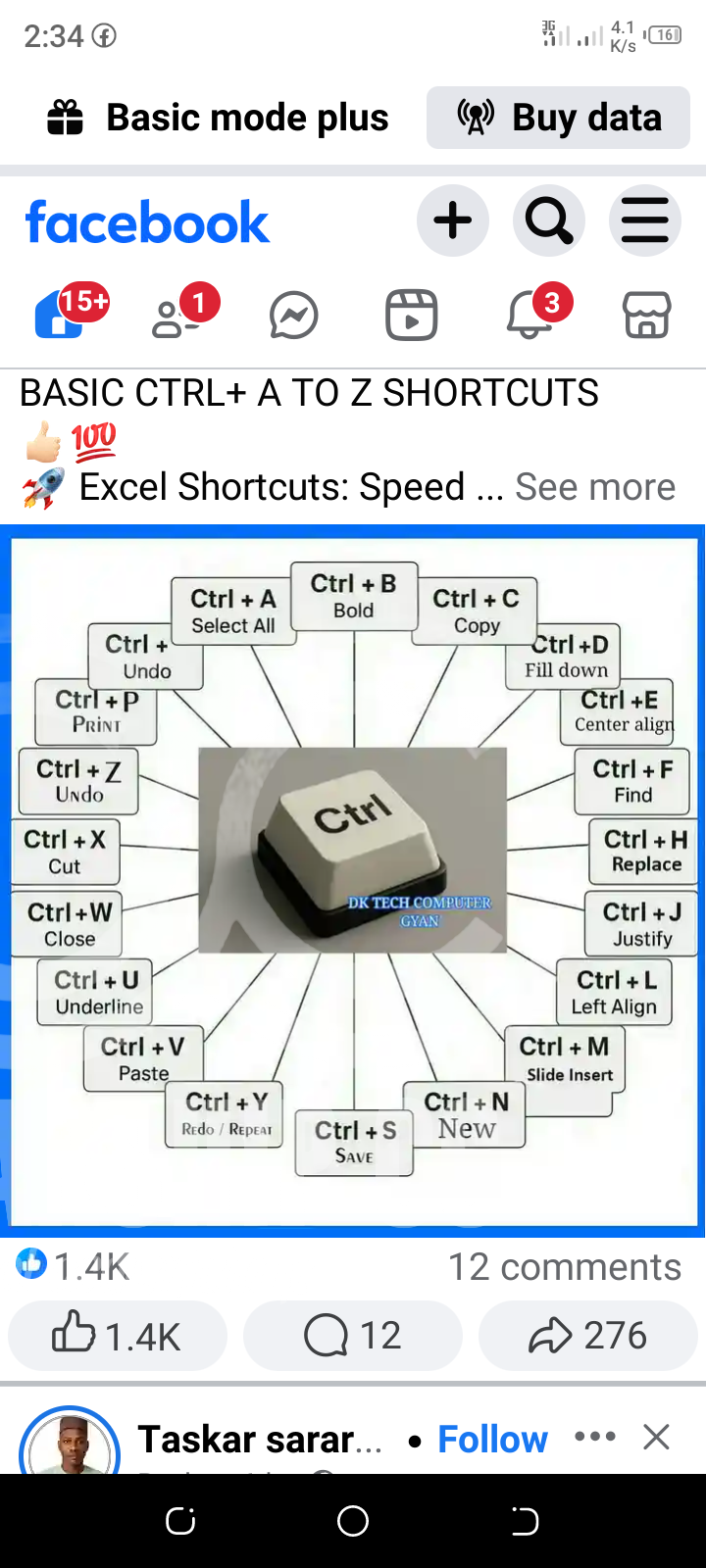Open Basic mode plus option
This screenshot has height=1568, width=706.
[218, 118]
